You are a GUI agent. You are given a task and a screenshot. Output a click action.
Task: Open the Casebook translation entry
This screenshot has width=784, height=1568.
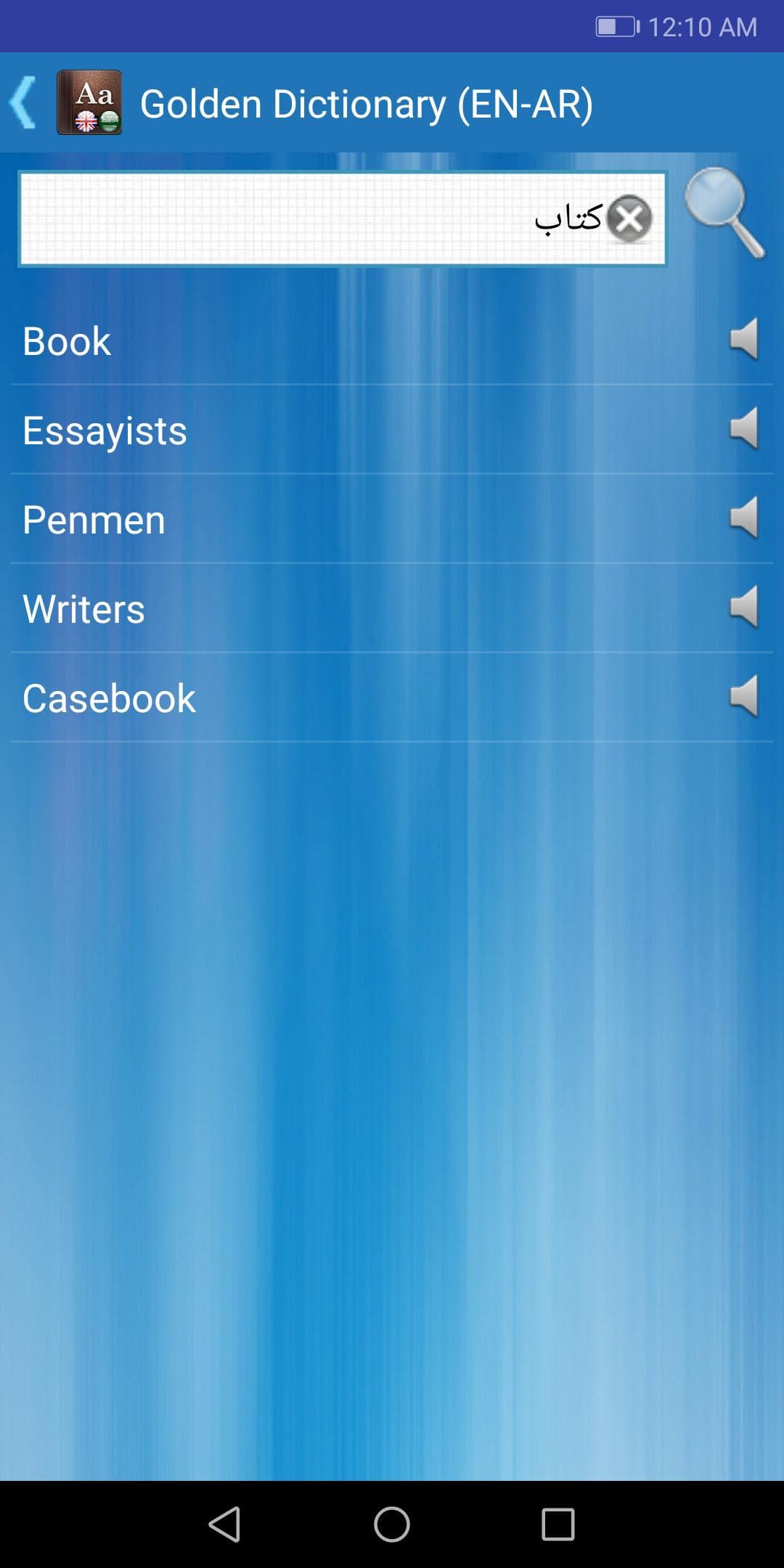coord(290,698)
